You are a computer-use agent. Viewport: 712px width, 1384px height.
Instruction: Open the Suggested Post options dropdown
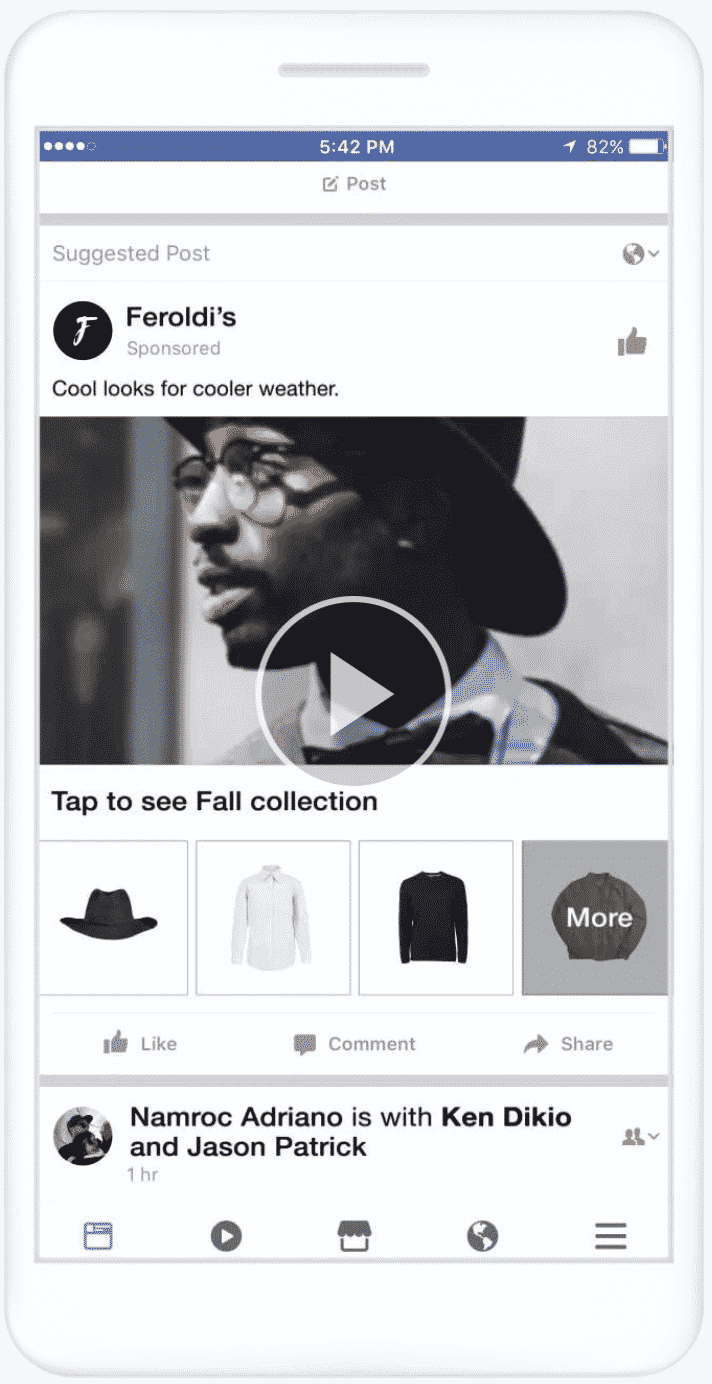point(640,254)
